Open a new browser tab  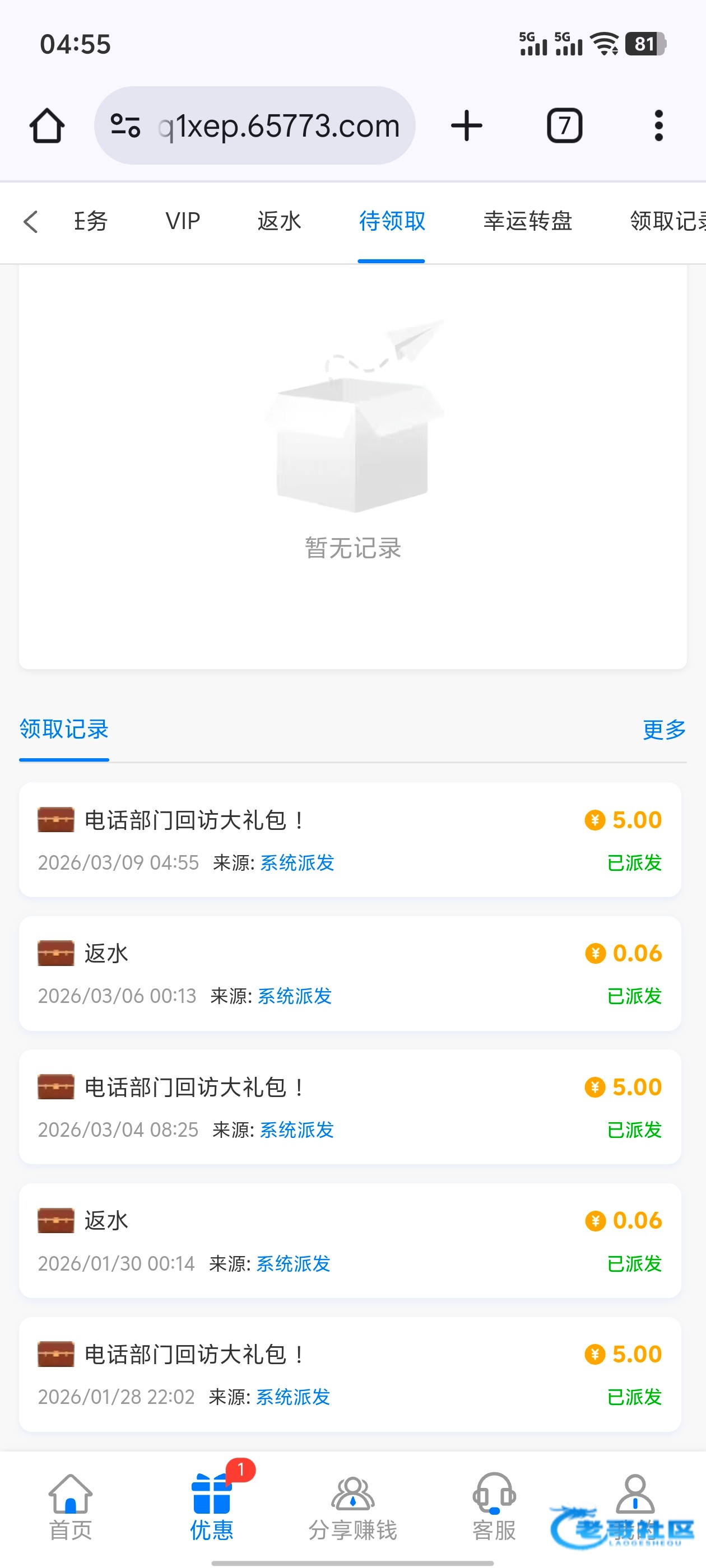pyautogui.click(x=467, y=126)
